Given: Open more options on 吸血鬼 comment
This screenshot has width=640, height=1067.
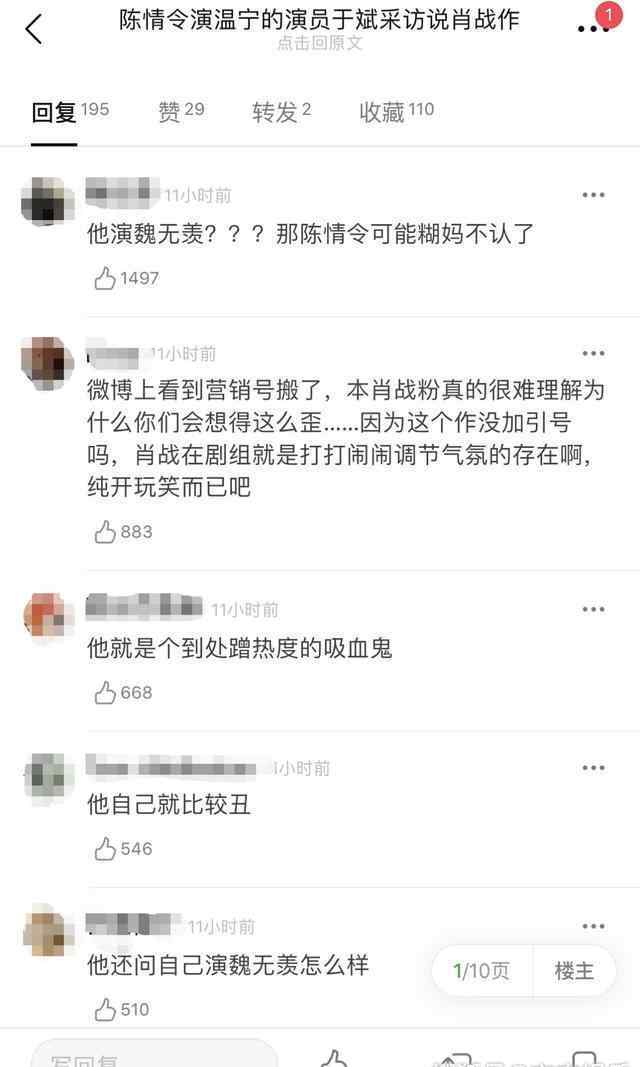Looking at the screenshot, I should pyautogui.click(x=593, y=609).
